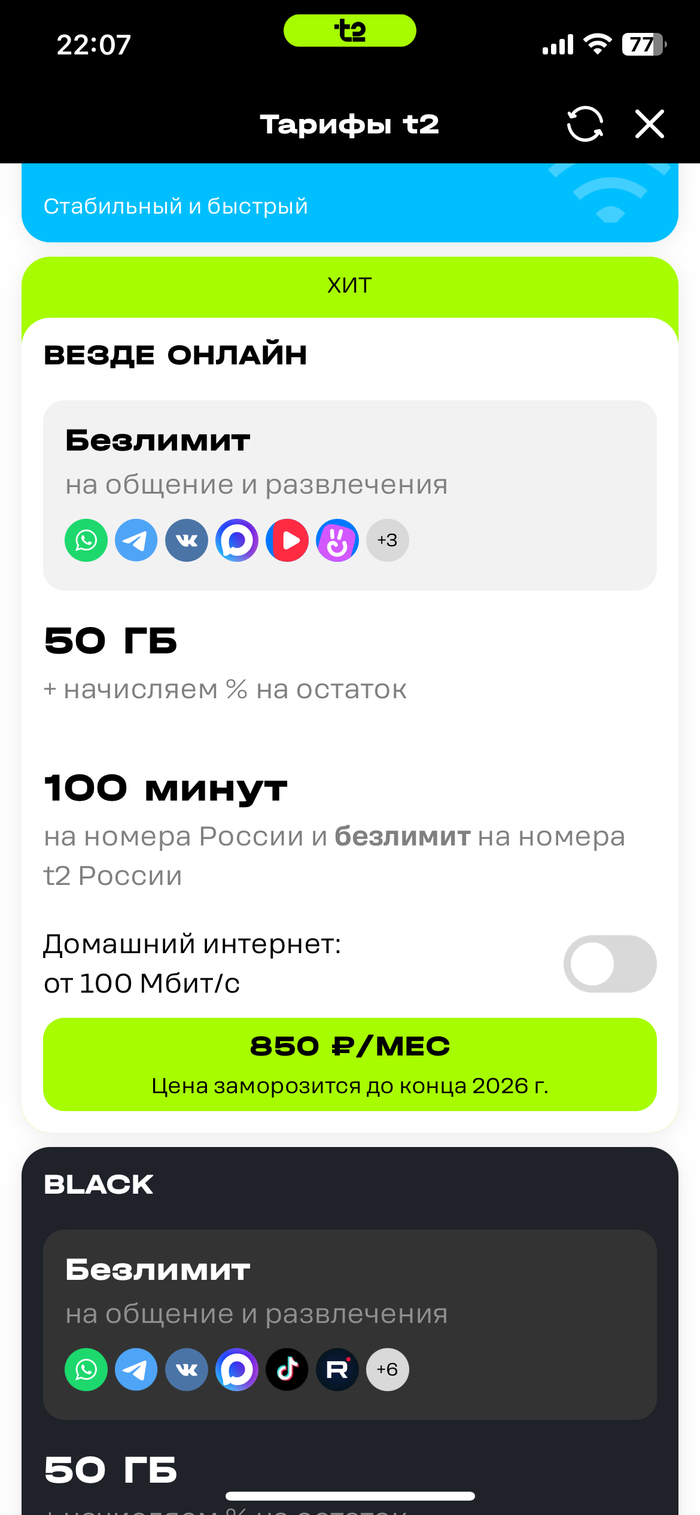Enable the Домашний интернет switch
The height and width of the screenshot is (1515, 700).
pos(610,964)
